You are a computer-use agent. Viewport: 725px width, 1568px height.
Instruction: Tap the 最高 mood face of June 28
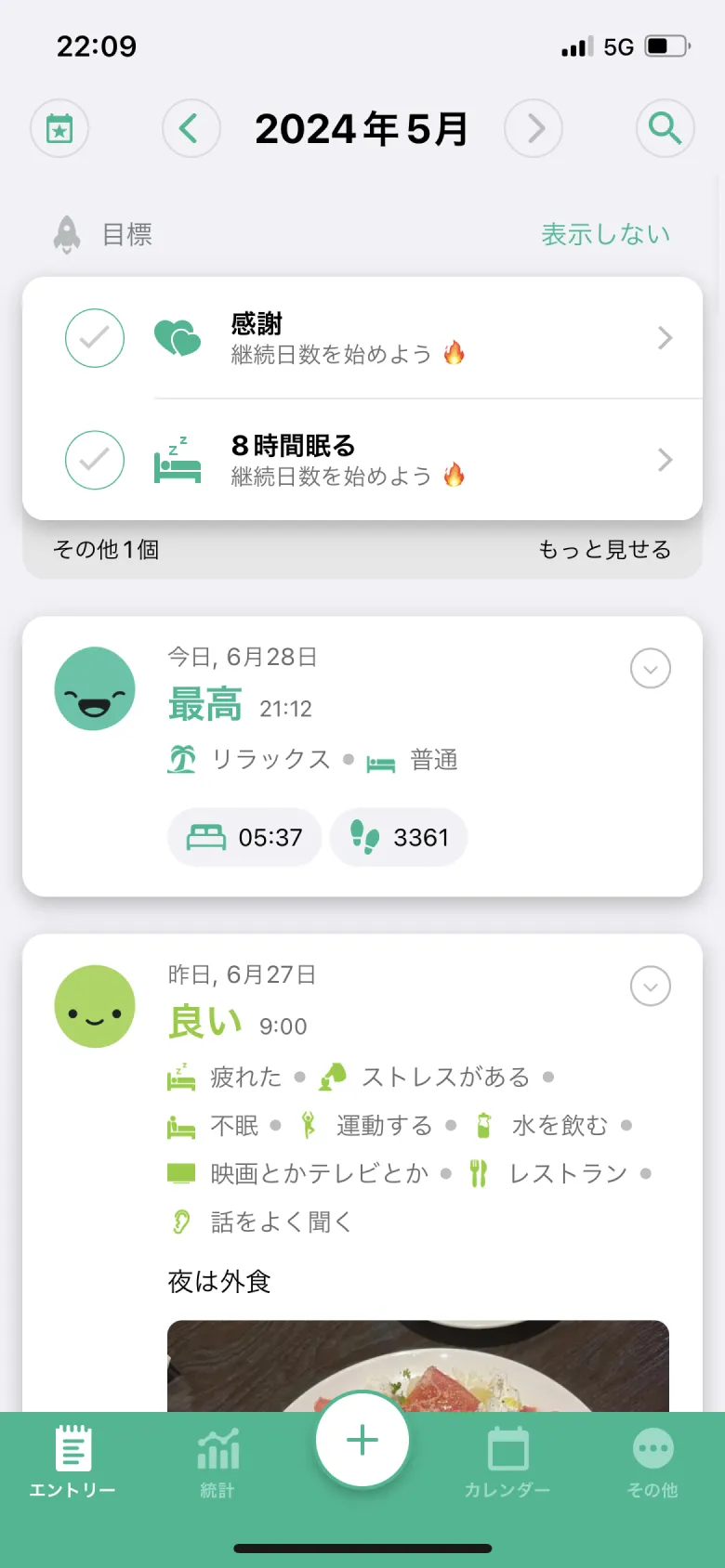[94, 689]
